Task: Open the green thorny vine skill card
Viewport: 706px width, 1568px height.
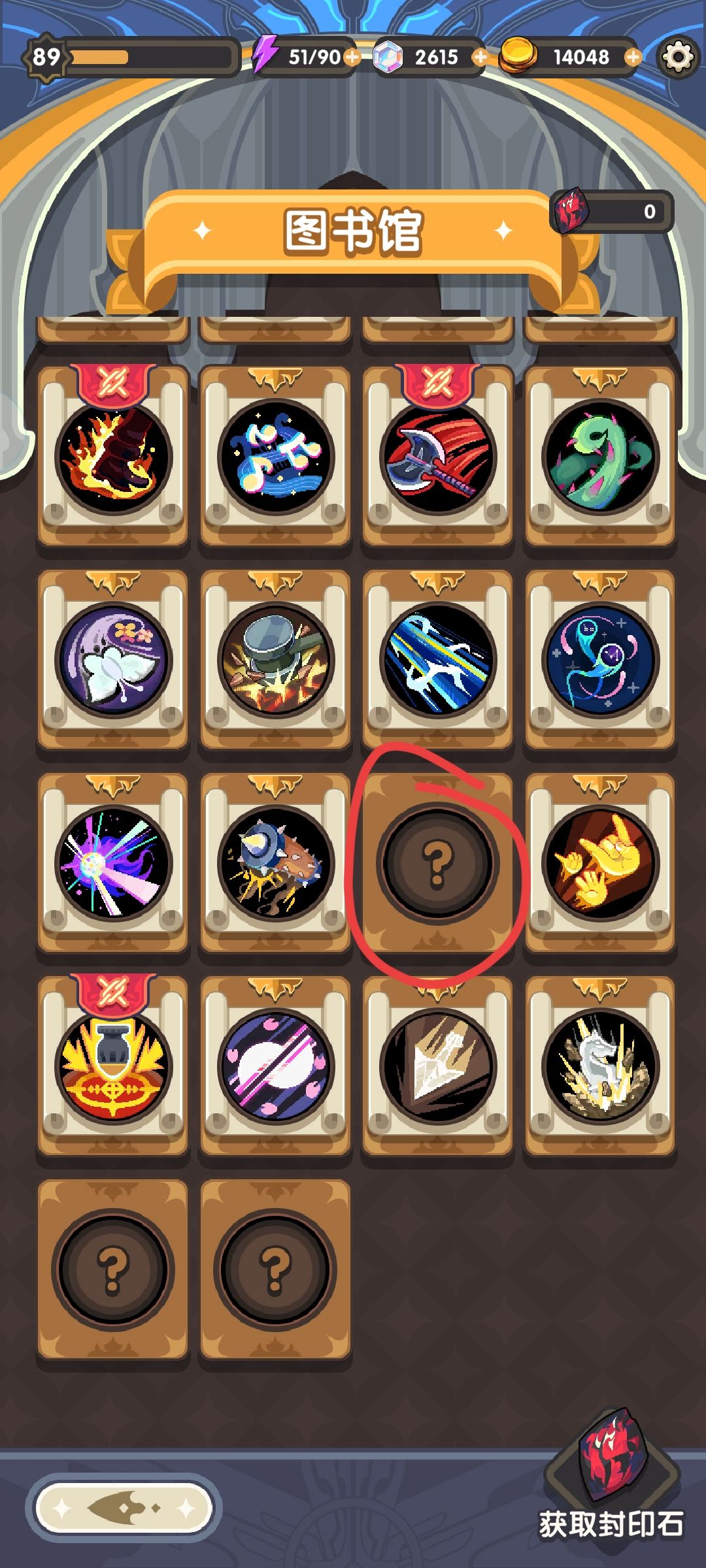Action: (600, 455)
